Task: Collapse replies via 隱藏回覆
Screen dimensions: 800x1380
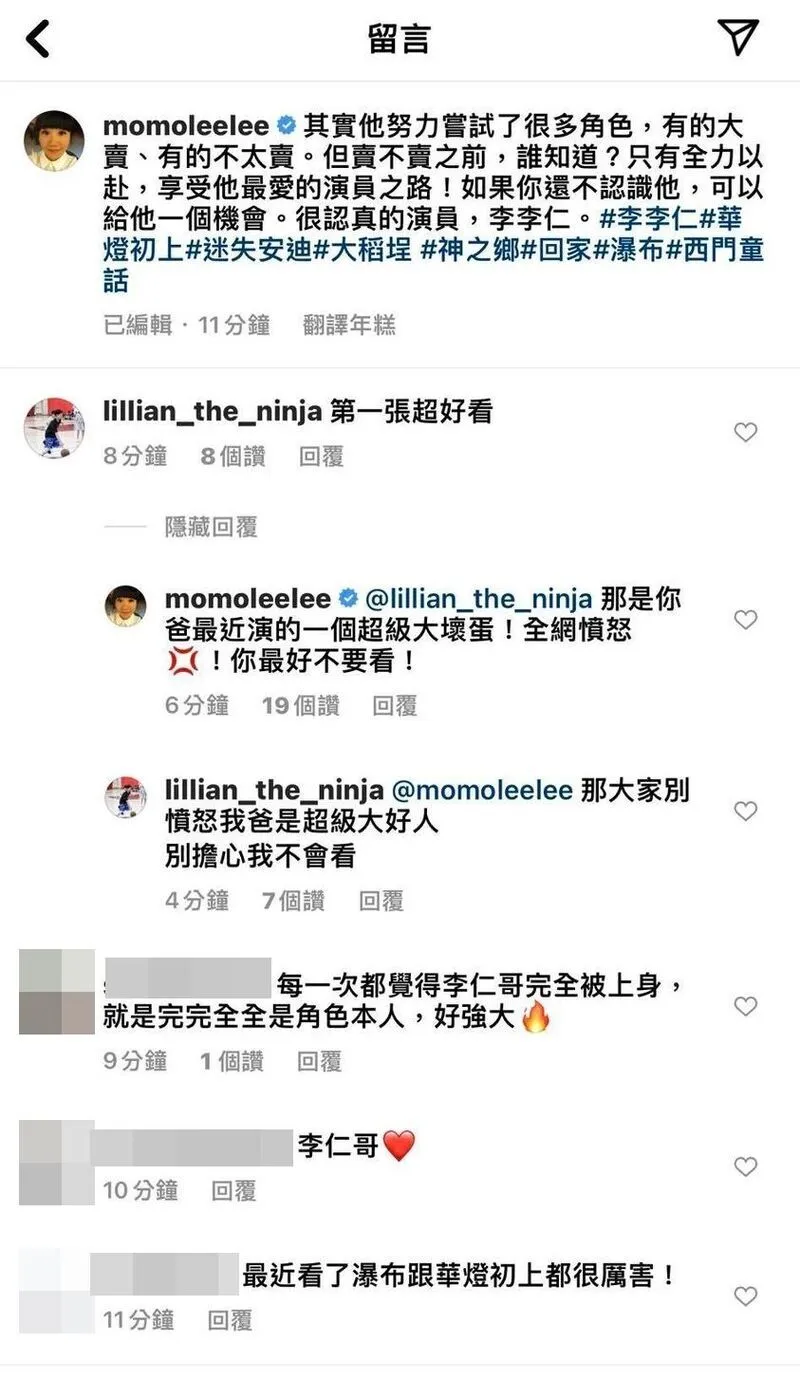Action: click(x=211, y=526)
